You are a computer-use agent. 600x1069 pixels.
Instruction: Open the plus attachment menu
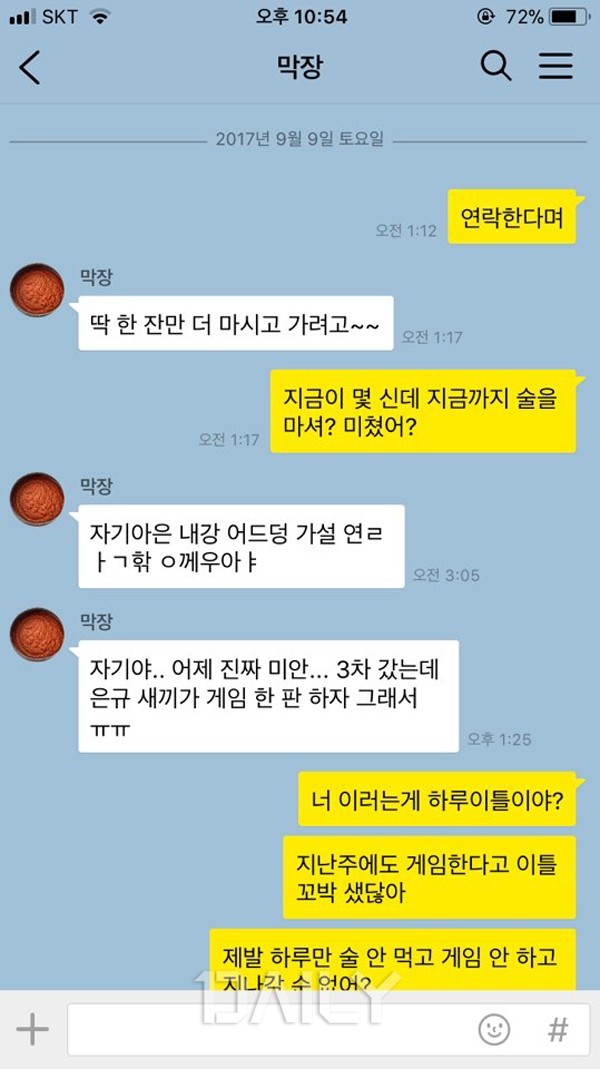coord(32,1029)
